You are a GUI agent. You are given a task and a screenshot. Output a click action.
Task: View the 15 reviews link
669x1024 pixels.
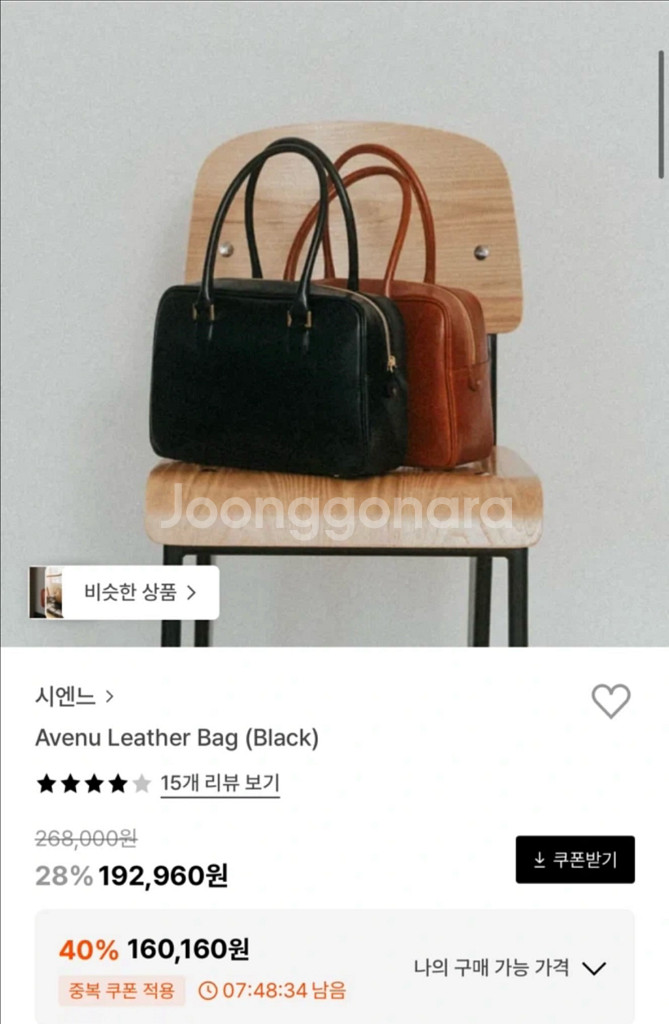pyautogui.click(x=220, y=783)
